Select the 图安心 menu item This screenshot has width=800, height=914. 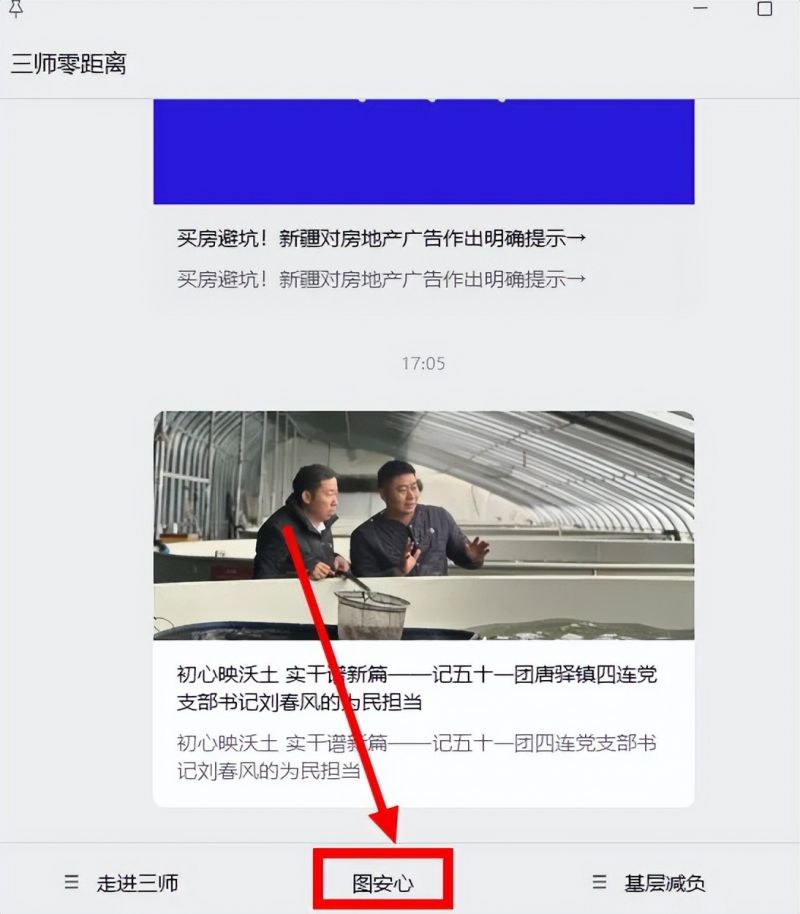coord(383,883)
